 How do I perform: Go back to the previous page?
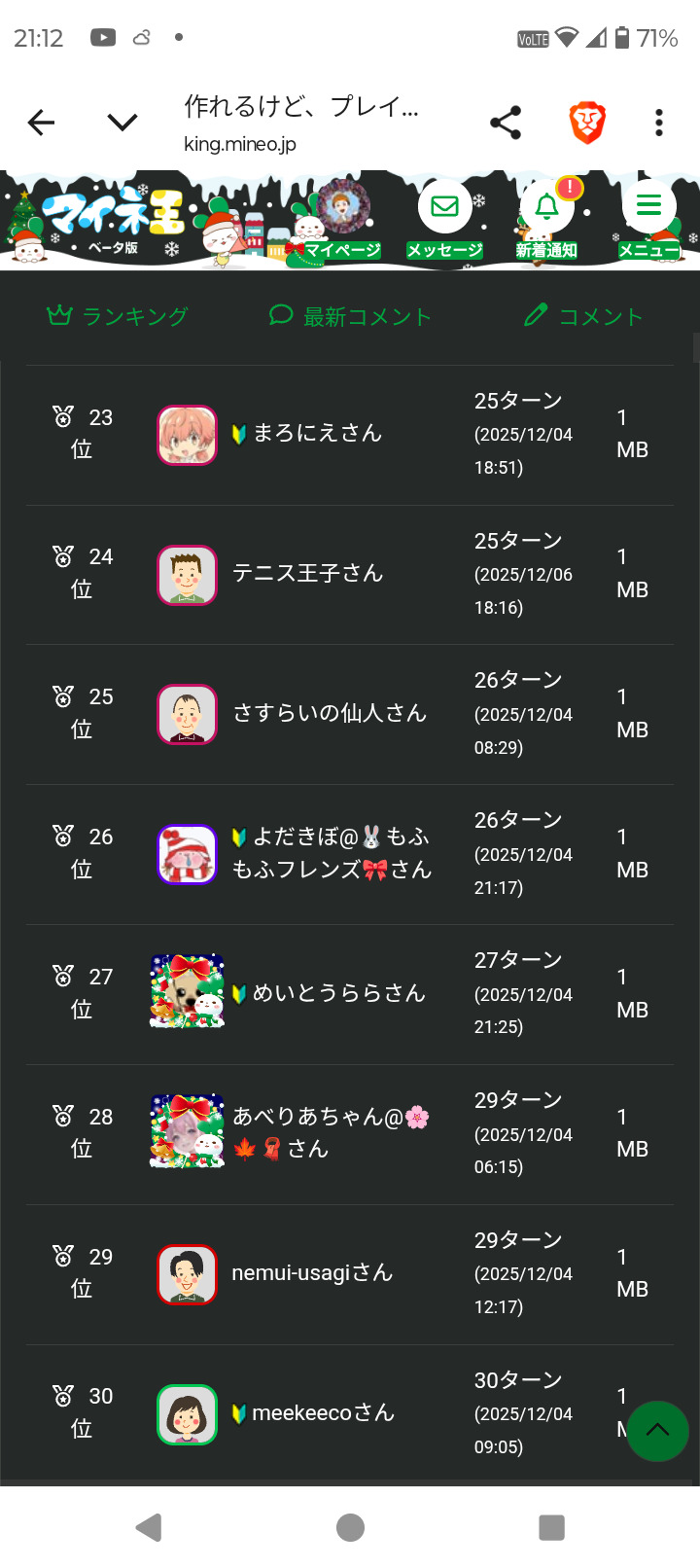(41, 123)
